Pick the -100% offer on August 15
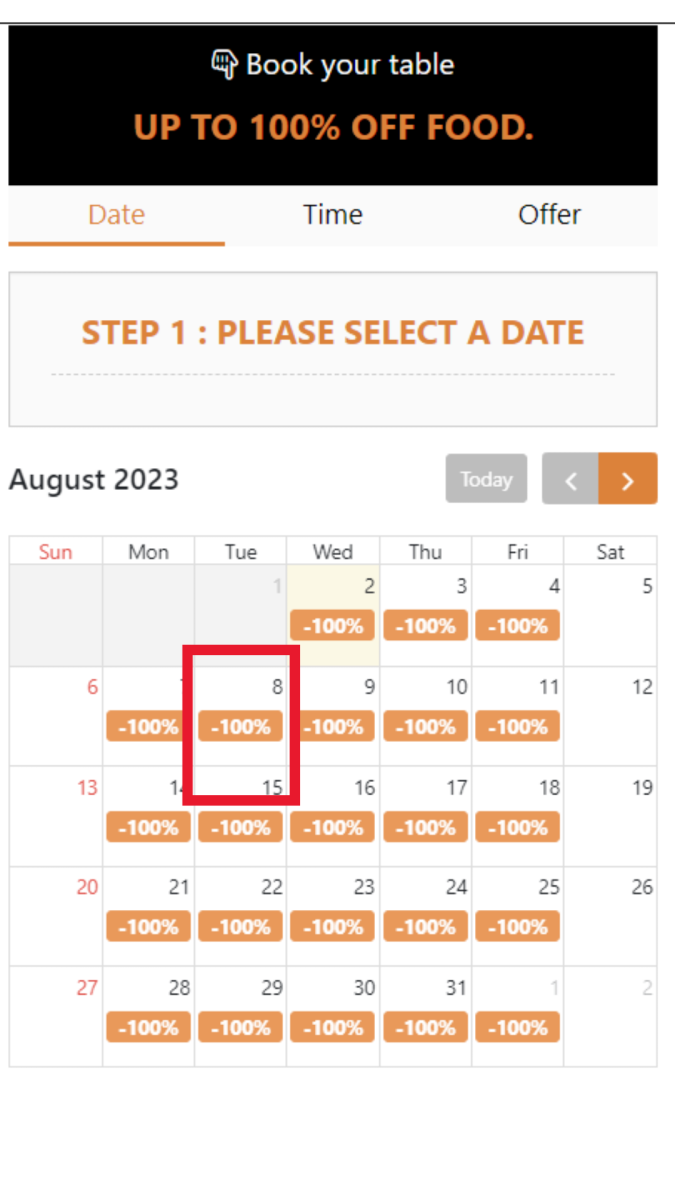675x1200 pixels. [240, 827]
